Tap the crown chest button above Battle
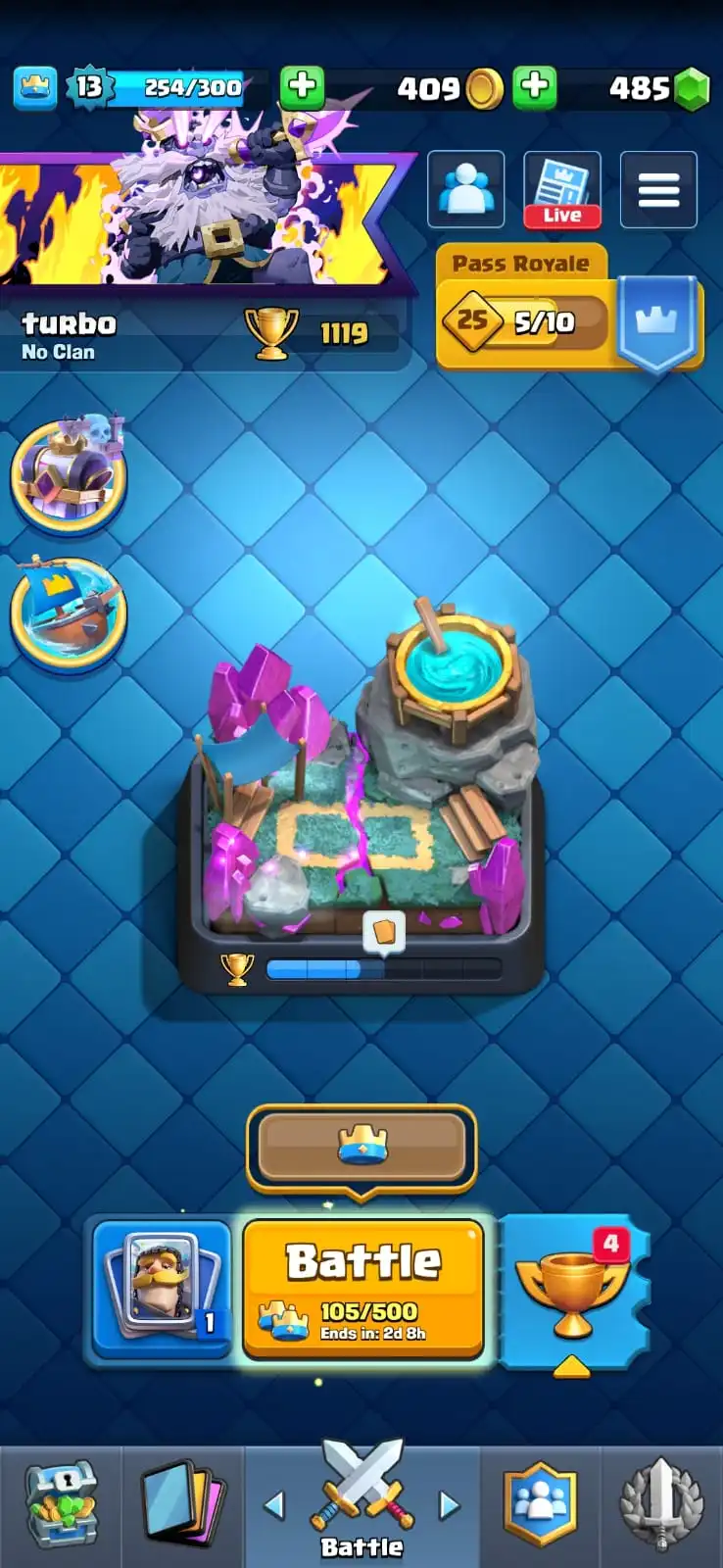Screen dimensions: 723x1568 361,1147
